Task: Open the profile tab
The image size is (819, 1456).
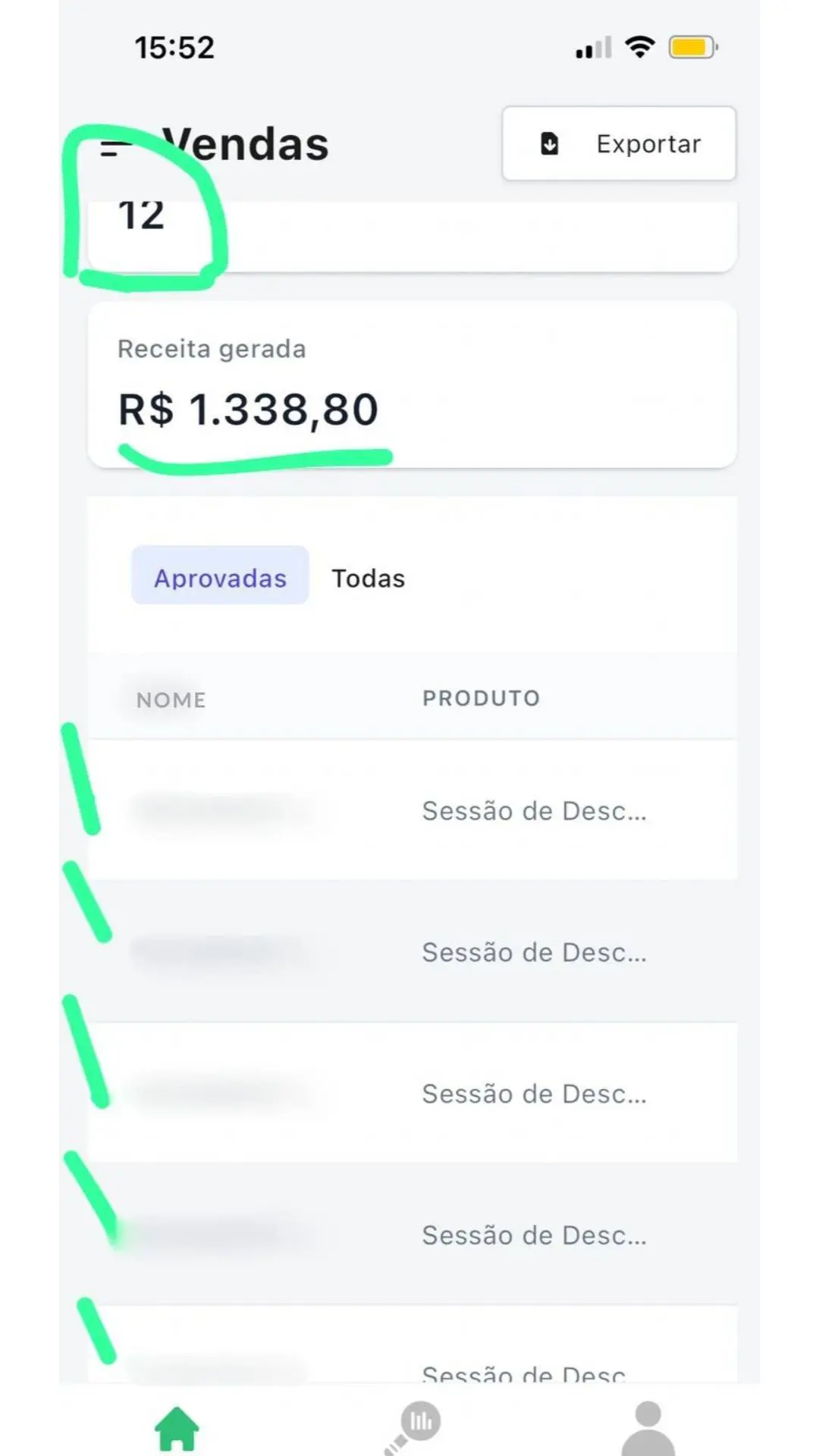Action: [x=648, y=1428]
